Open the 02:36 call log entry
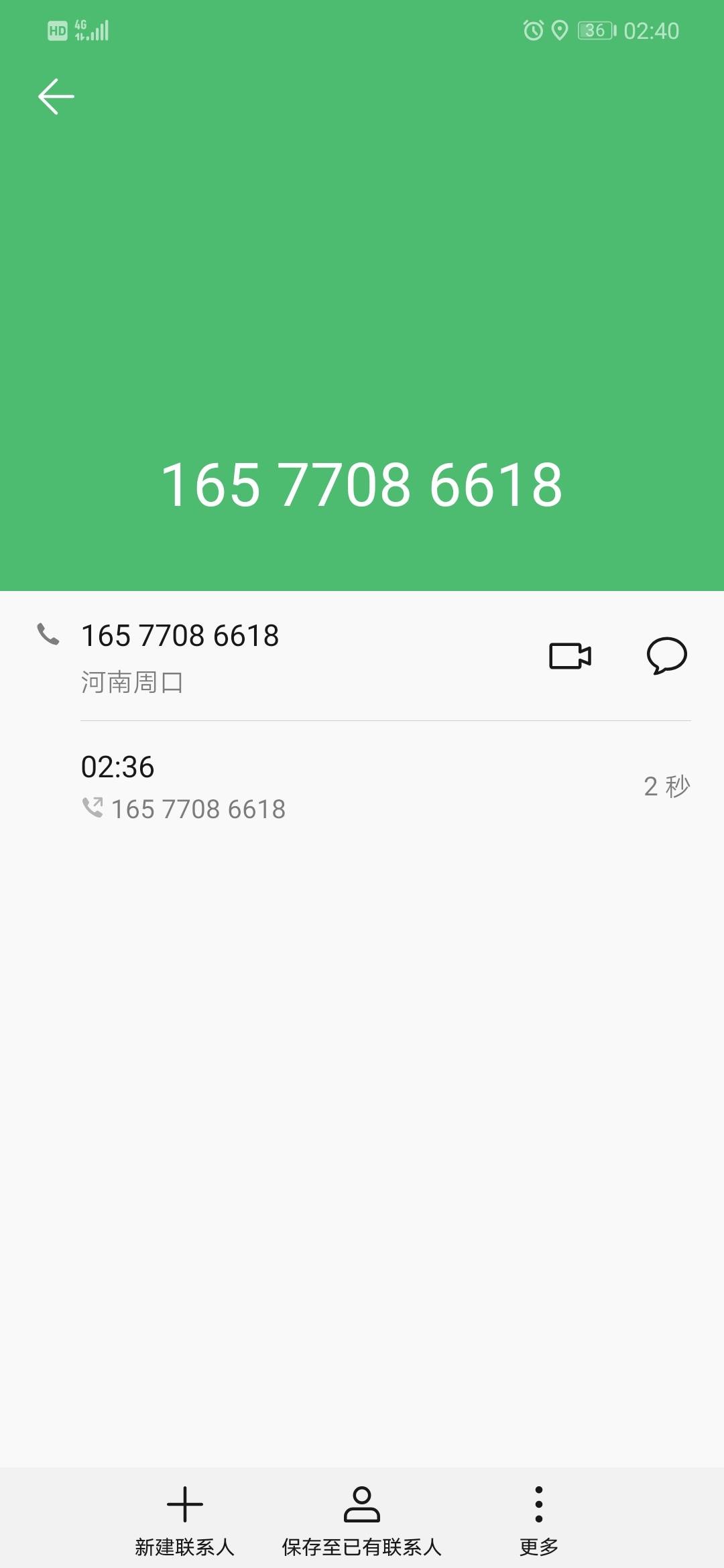Viewport: 724px width, 1568px height. pyautogui.click(x=362, y=787)
